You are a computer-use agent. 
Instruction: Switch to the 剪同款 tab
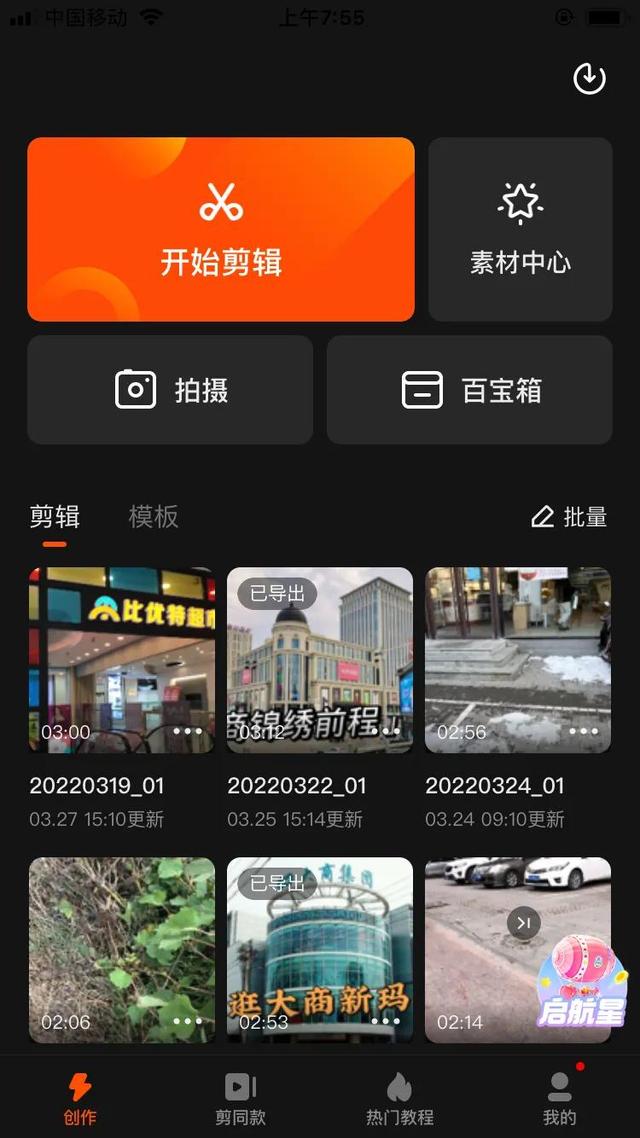tap(240, 1099)
